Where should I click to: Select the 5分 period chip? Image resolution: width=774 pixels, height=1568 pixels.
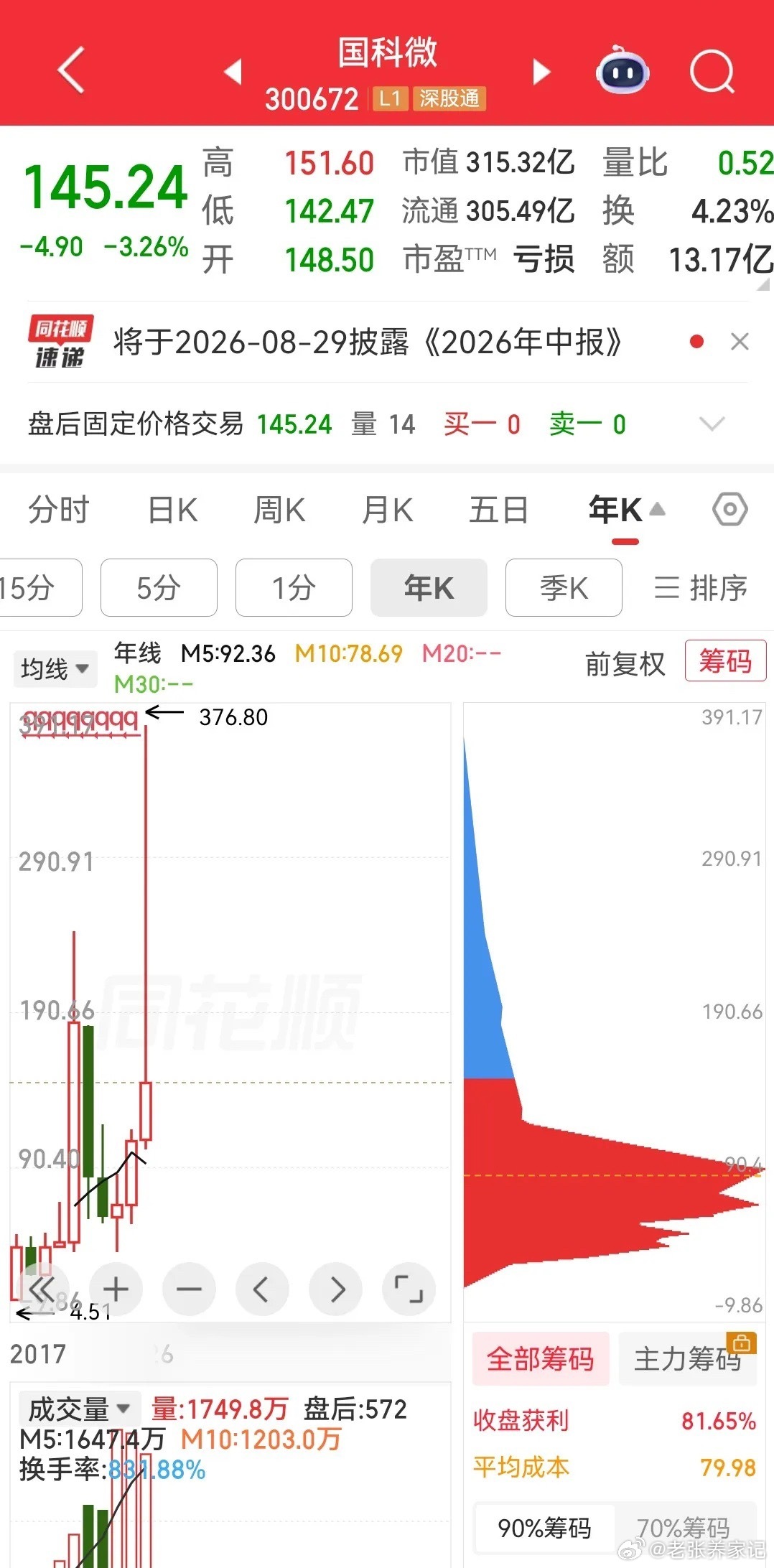[159, 587]
